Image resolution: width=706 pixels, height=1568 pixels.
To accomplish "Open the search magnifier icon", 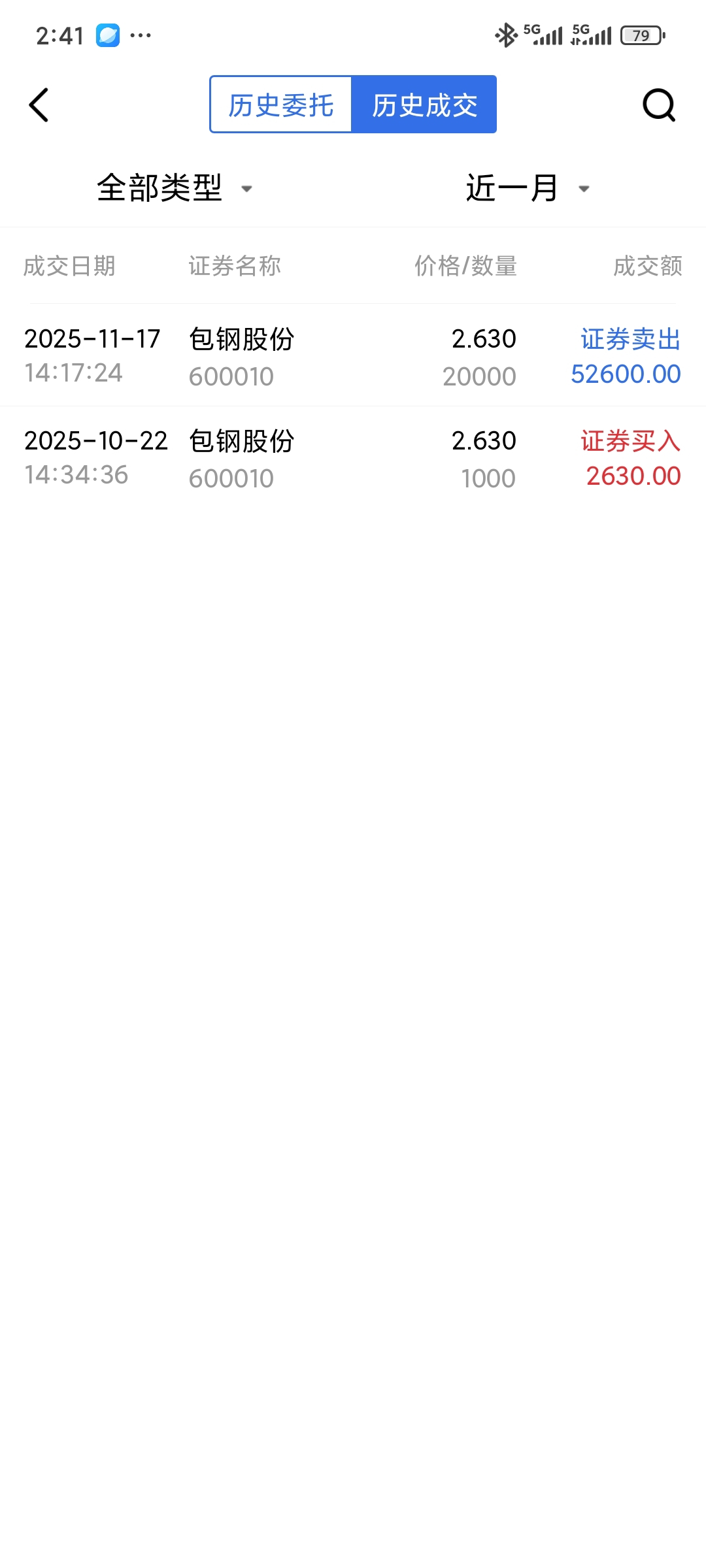I will pyautogui.click(x=658, y=105).
